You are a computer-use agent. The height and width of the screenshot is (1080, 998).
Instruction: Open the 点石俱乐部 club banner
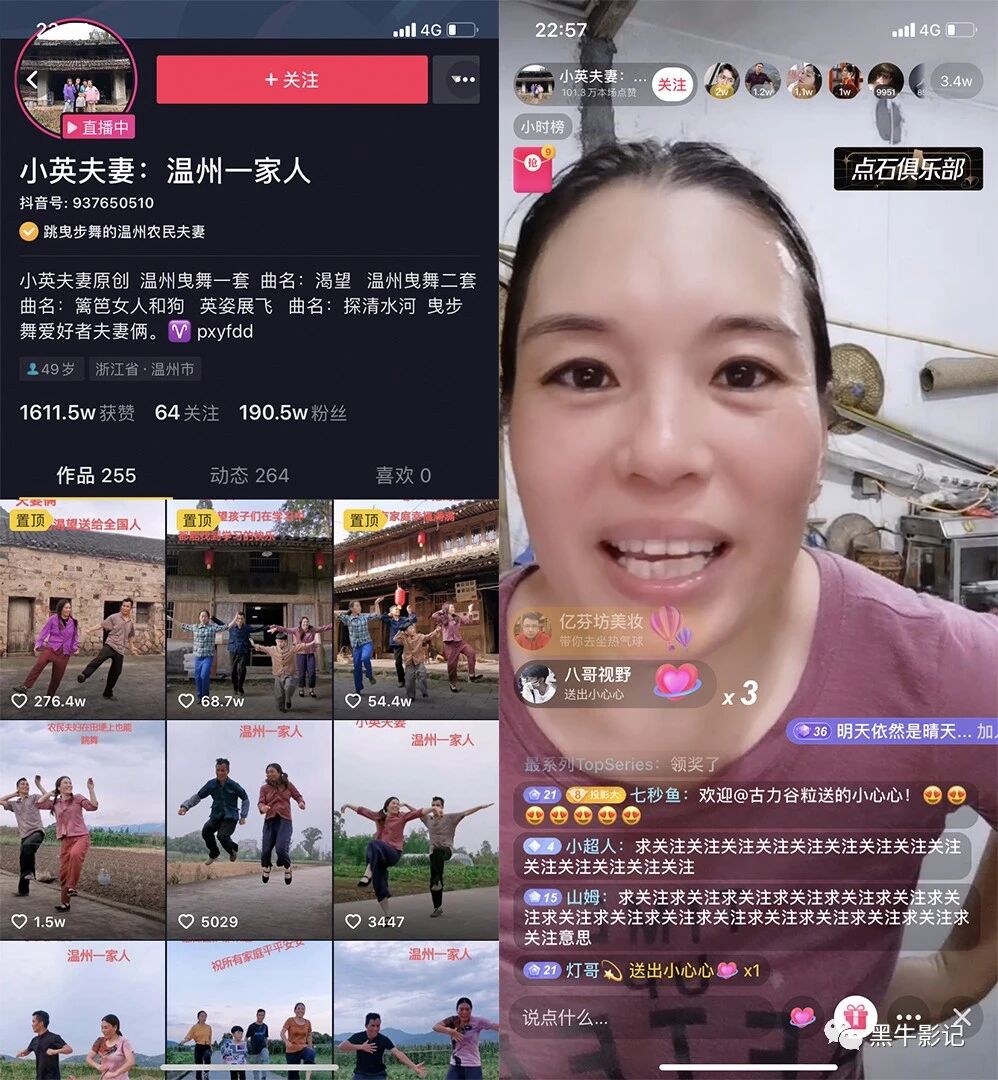[x=907, y=170]
